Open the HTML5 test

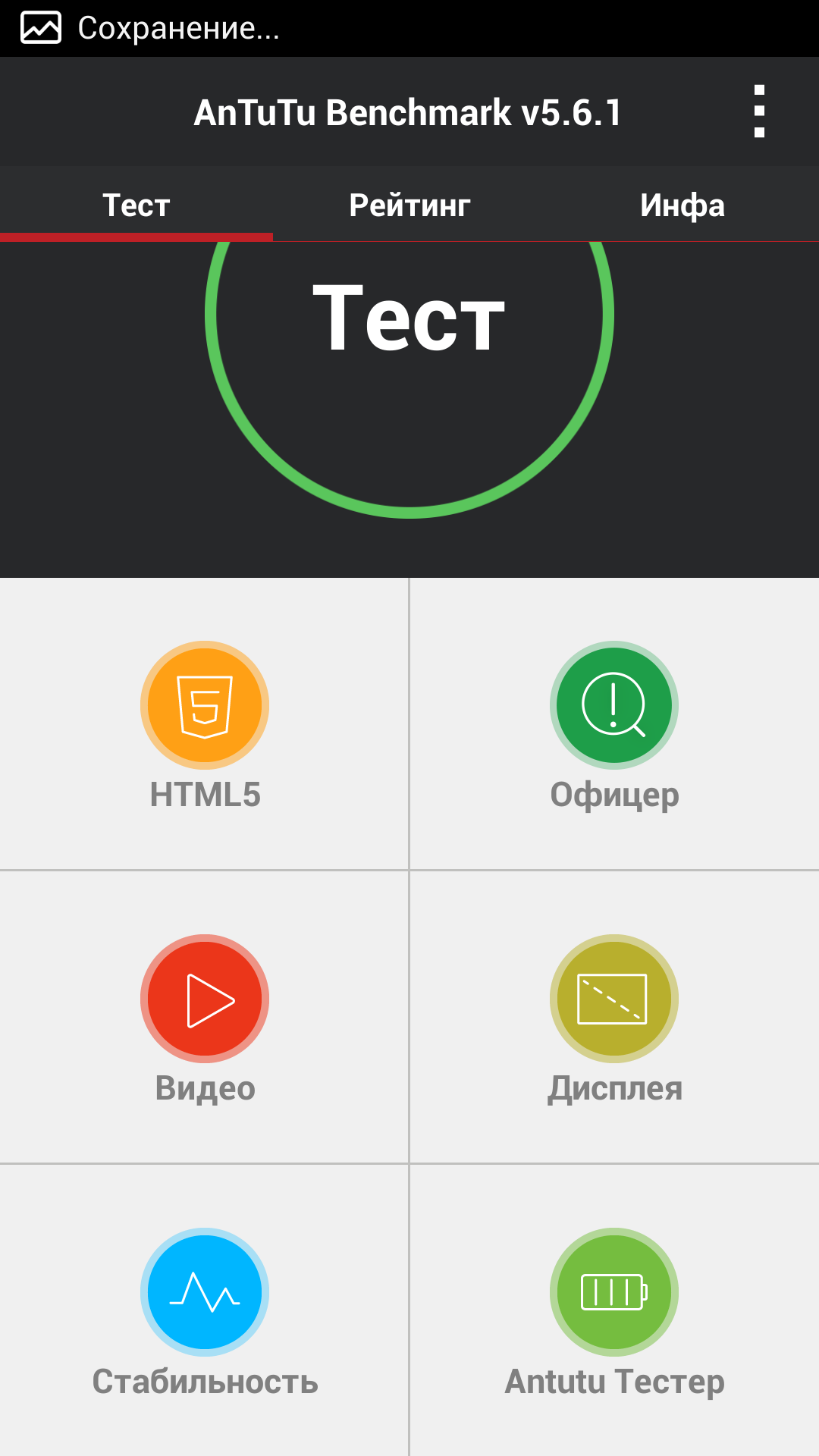tap(205, 724)
